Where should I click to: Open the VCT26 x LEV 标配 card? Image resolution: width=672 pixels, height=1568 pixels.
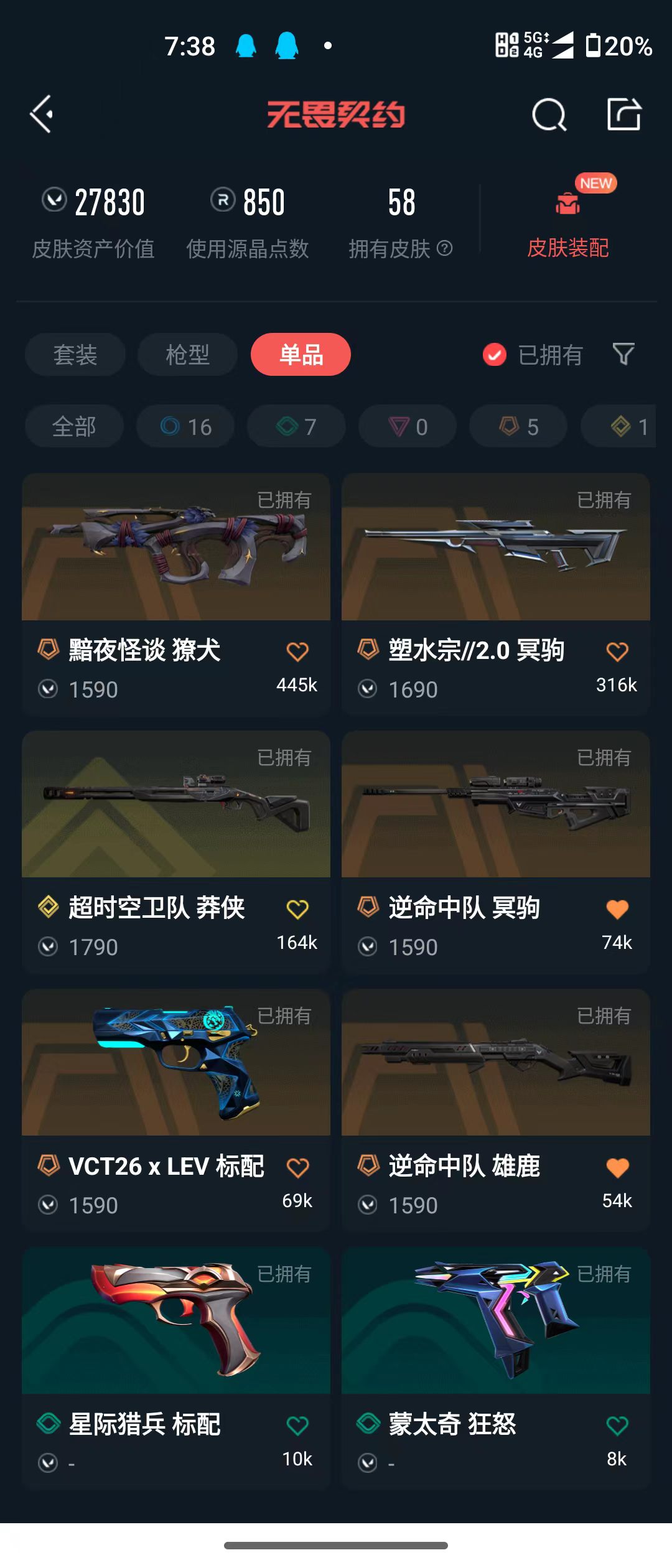176,1111
